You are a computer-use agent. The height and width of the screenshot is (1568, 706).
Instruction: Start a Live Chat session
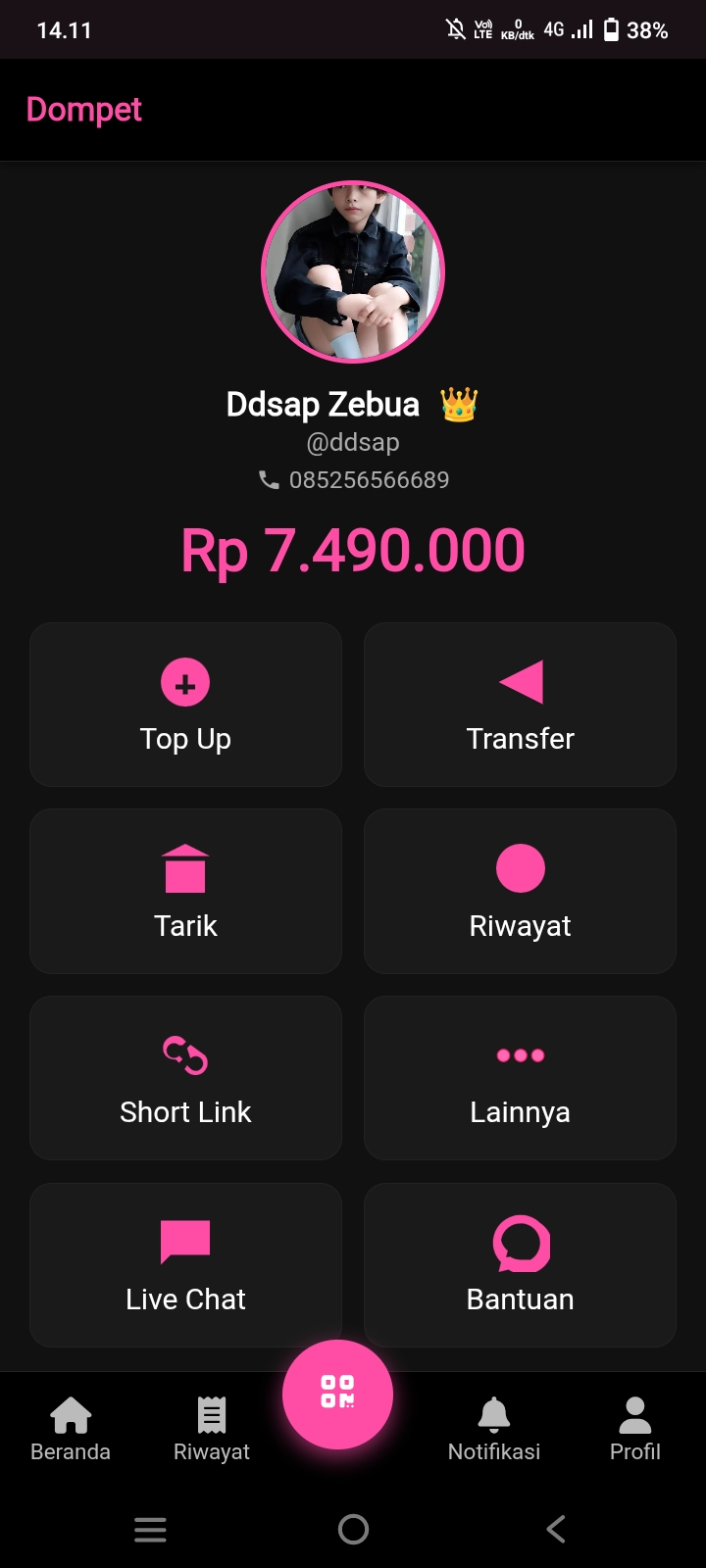point(185,1264)
